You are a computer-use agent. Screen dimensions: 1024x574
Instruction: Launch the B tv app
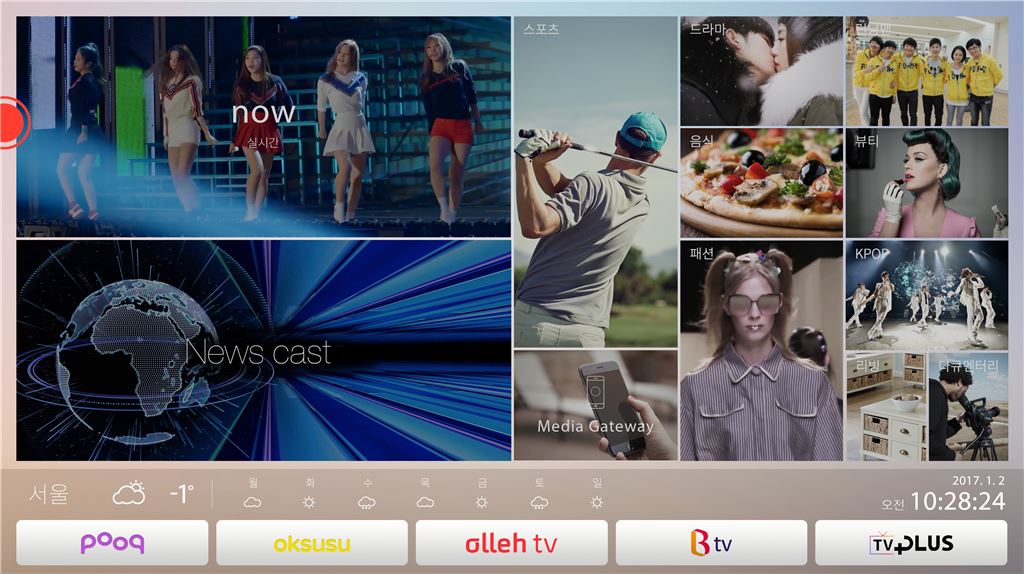711,543
